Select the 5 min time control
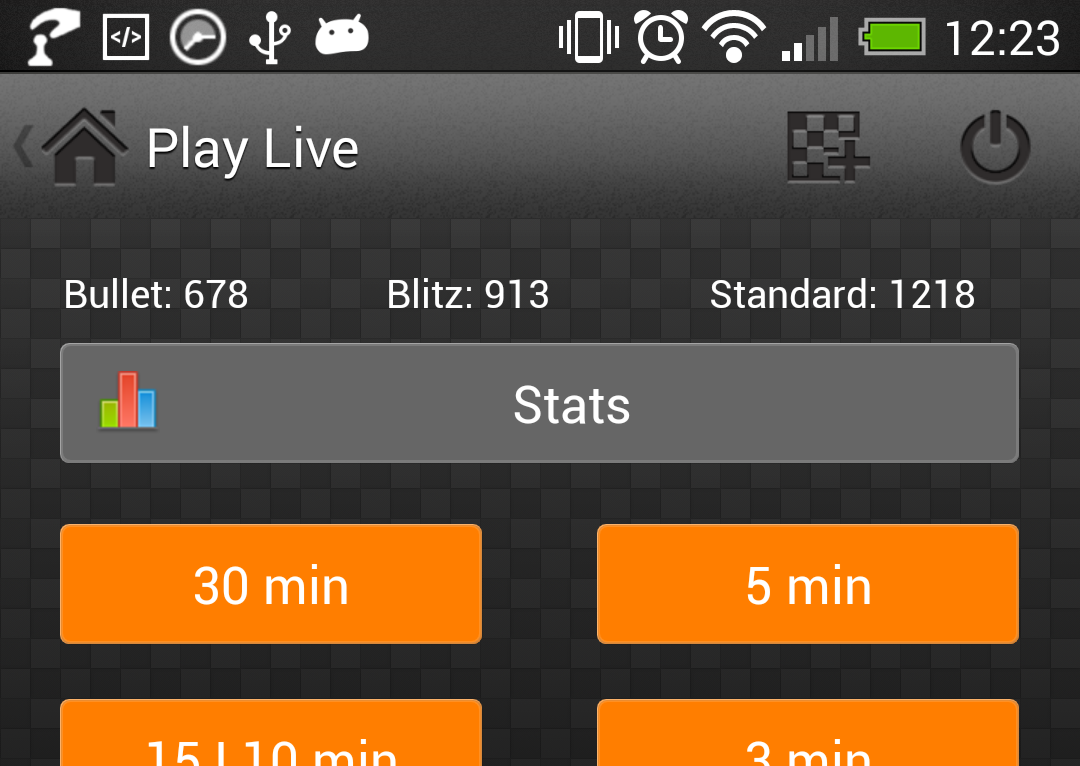 [808, 584]
